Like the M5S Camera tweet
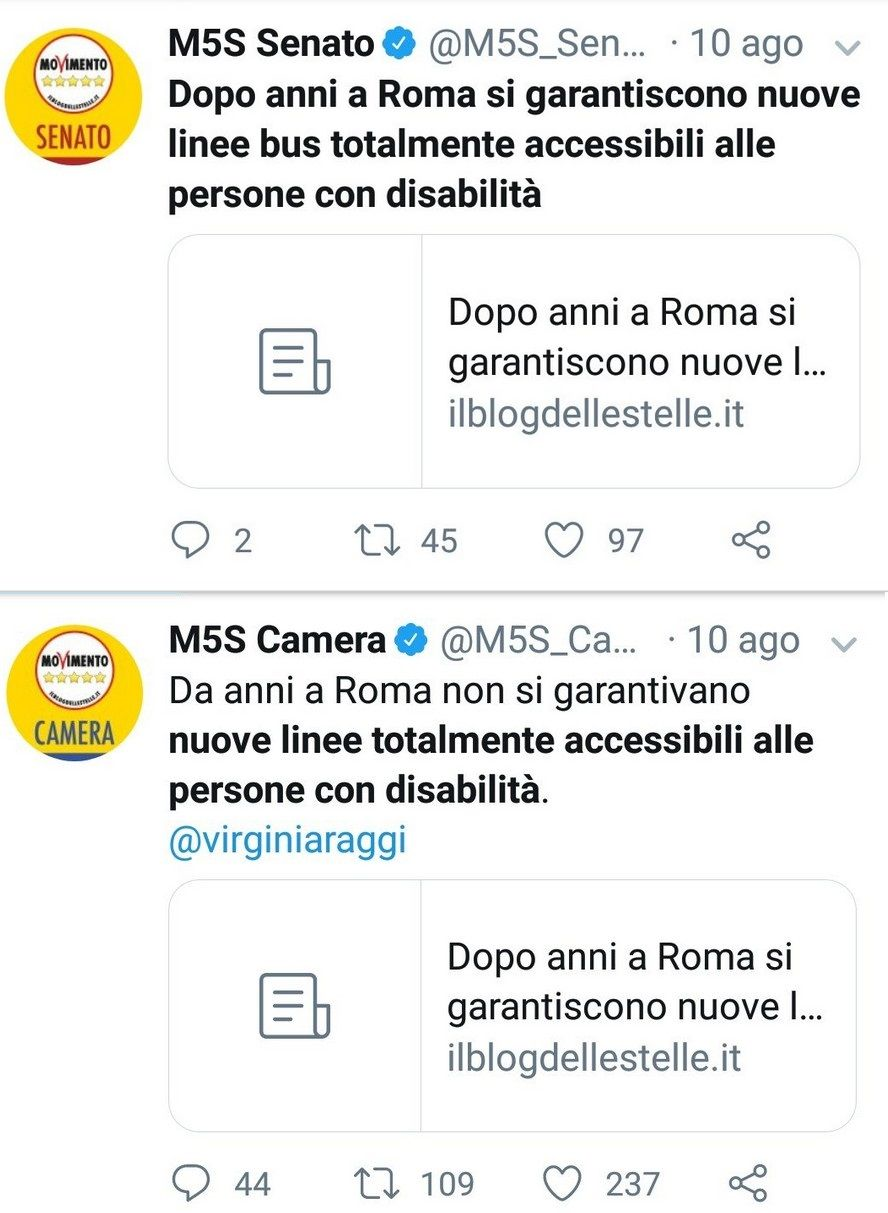This screenshot has width=888, height=1213. [564, 1184]
